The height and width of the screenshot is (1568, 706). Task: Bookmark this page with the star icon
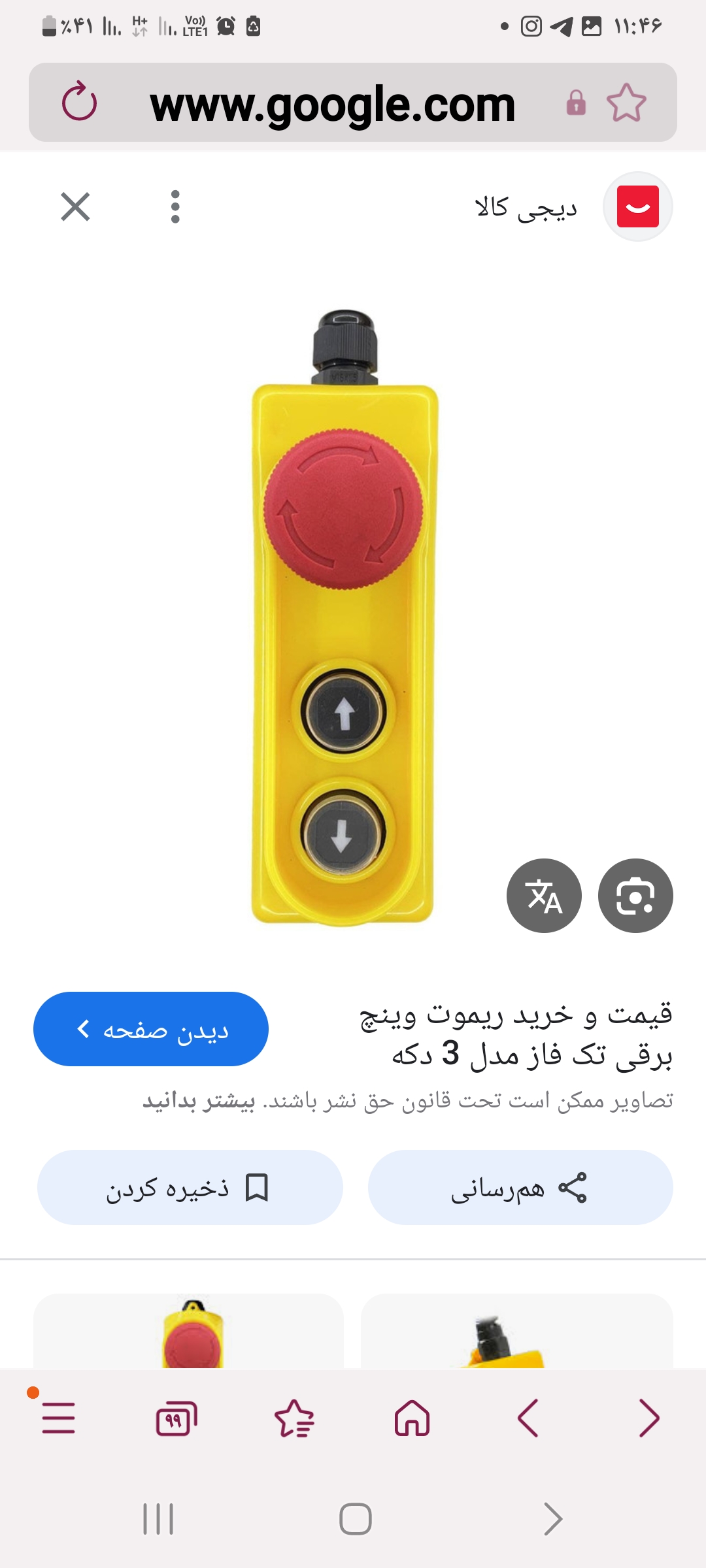tap(626, 103)
